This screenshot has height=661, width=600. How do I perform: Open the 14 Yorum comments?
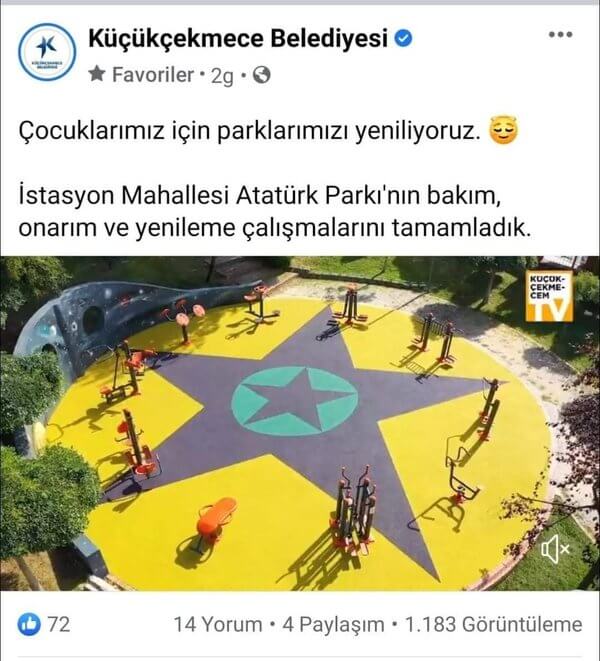coord(219,624)
